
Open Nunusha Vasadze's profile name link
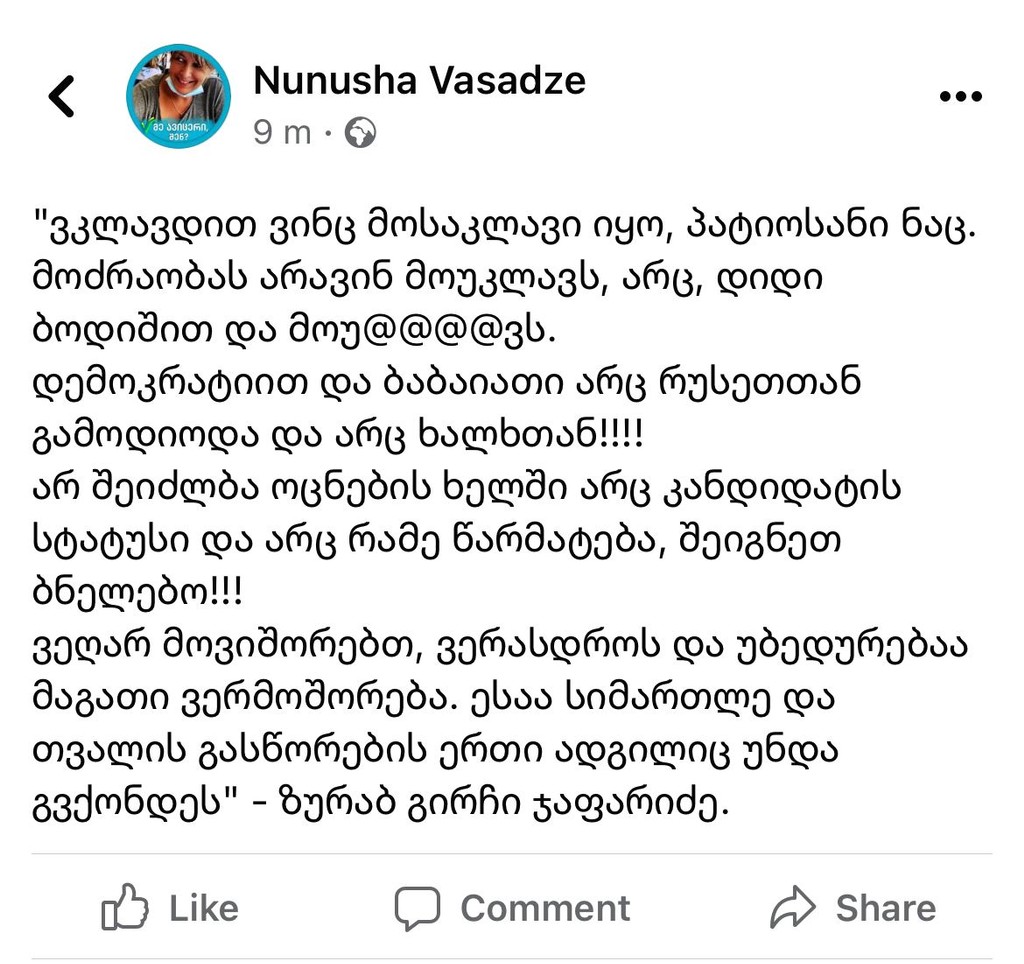click(419, 80)
